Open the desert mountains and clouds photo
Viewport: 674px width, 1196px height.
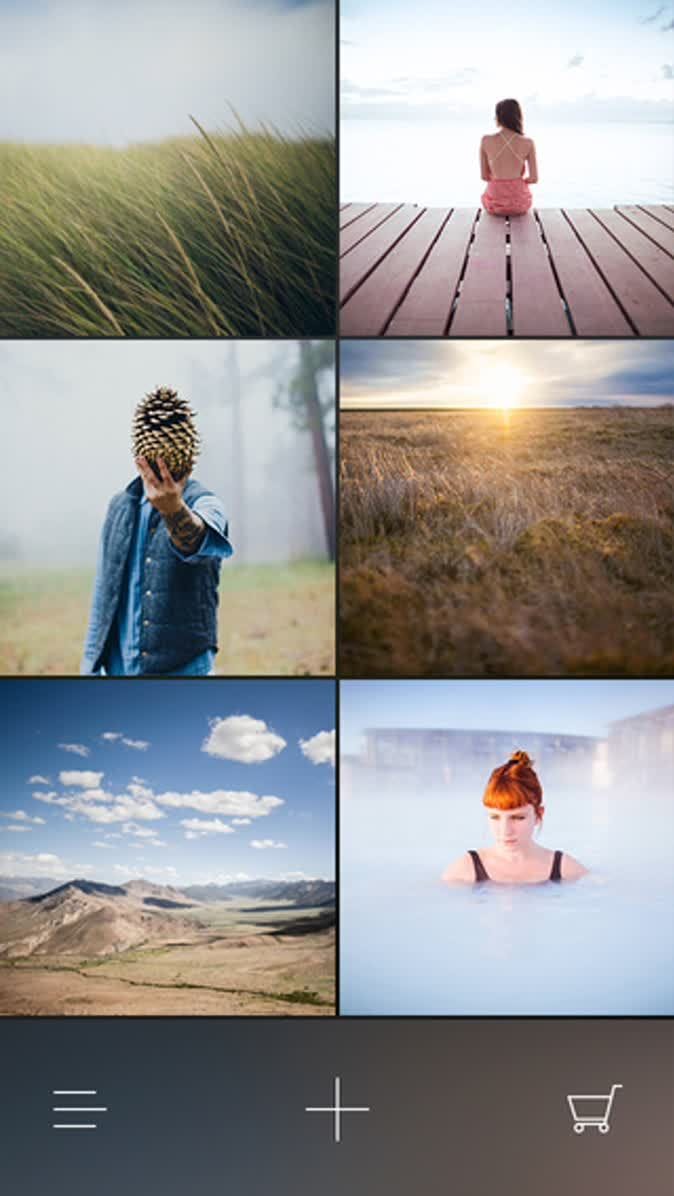coord(167,848)
